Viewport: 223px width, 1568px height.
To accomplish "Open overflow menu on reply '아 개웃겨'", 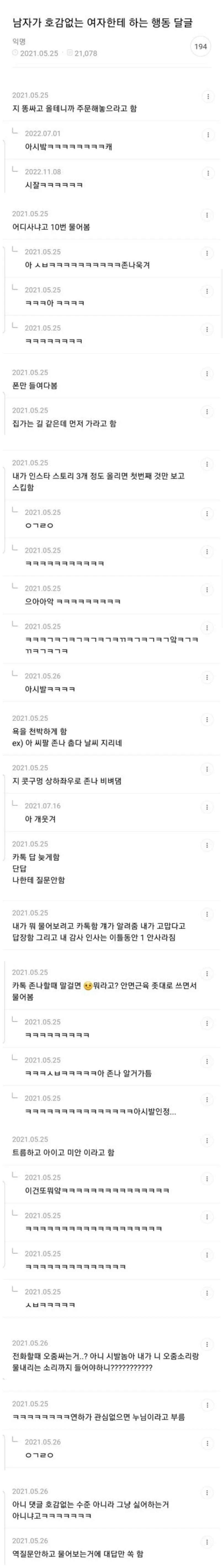I will coord(208,807).
